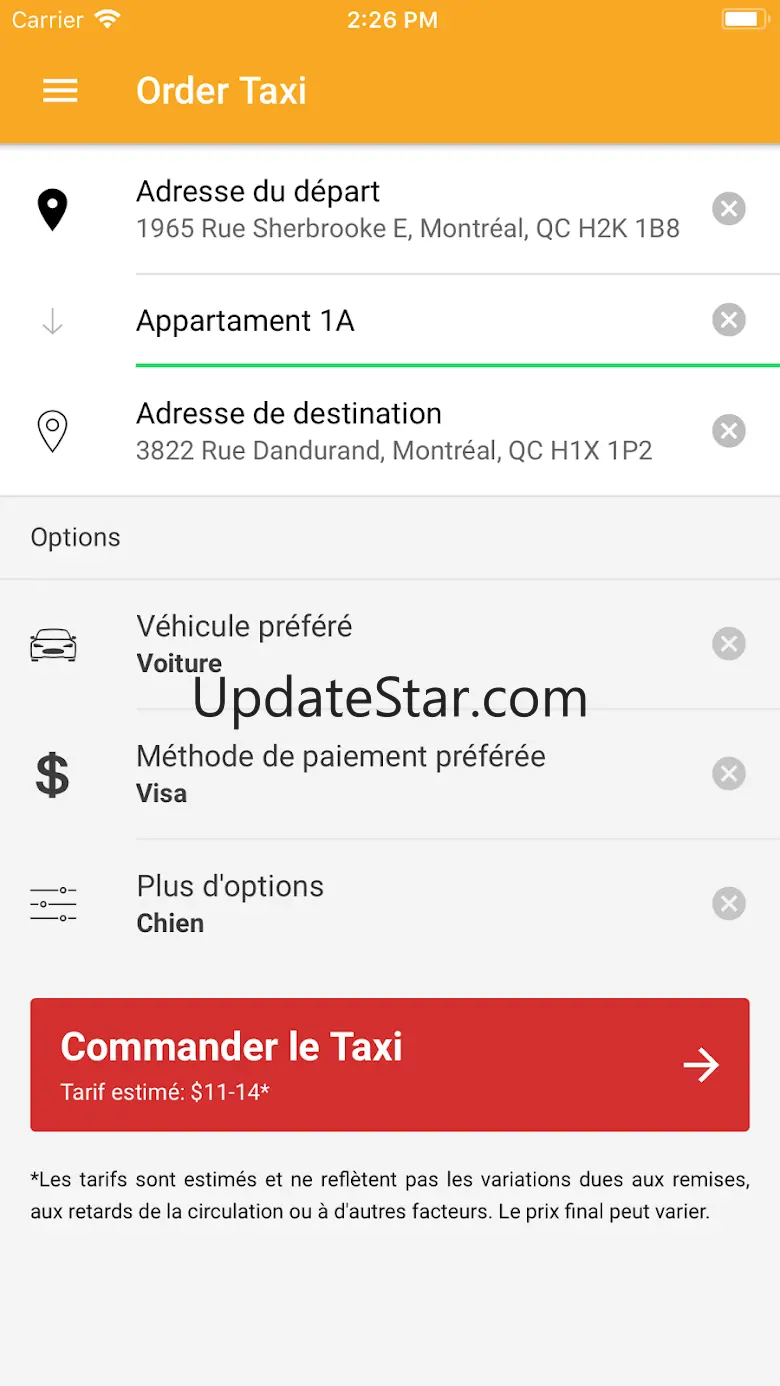Change the Adresse de destination
780x1386 pixels.
(x=407, y=431)
